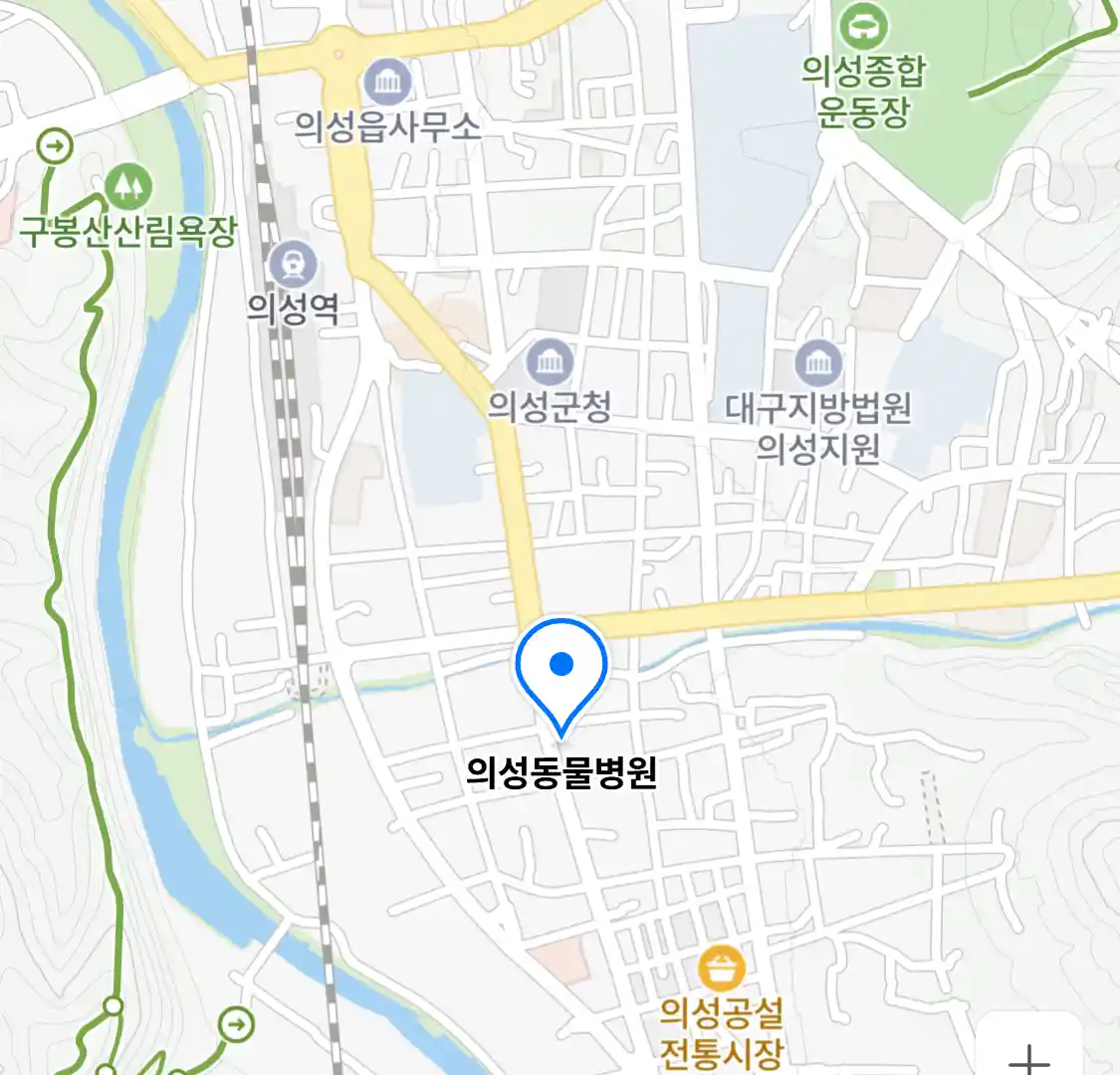Select the 의성종합운동장 stadium marker
1120x1075 pixels.
pyautogui.click(x=863, y=28)
